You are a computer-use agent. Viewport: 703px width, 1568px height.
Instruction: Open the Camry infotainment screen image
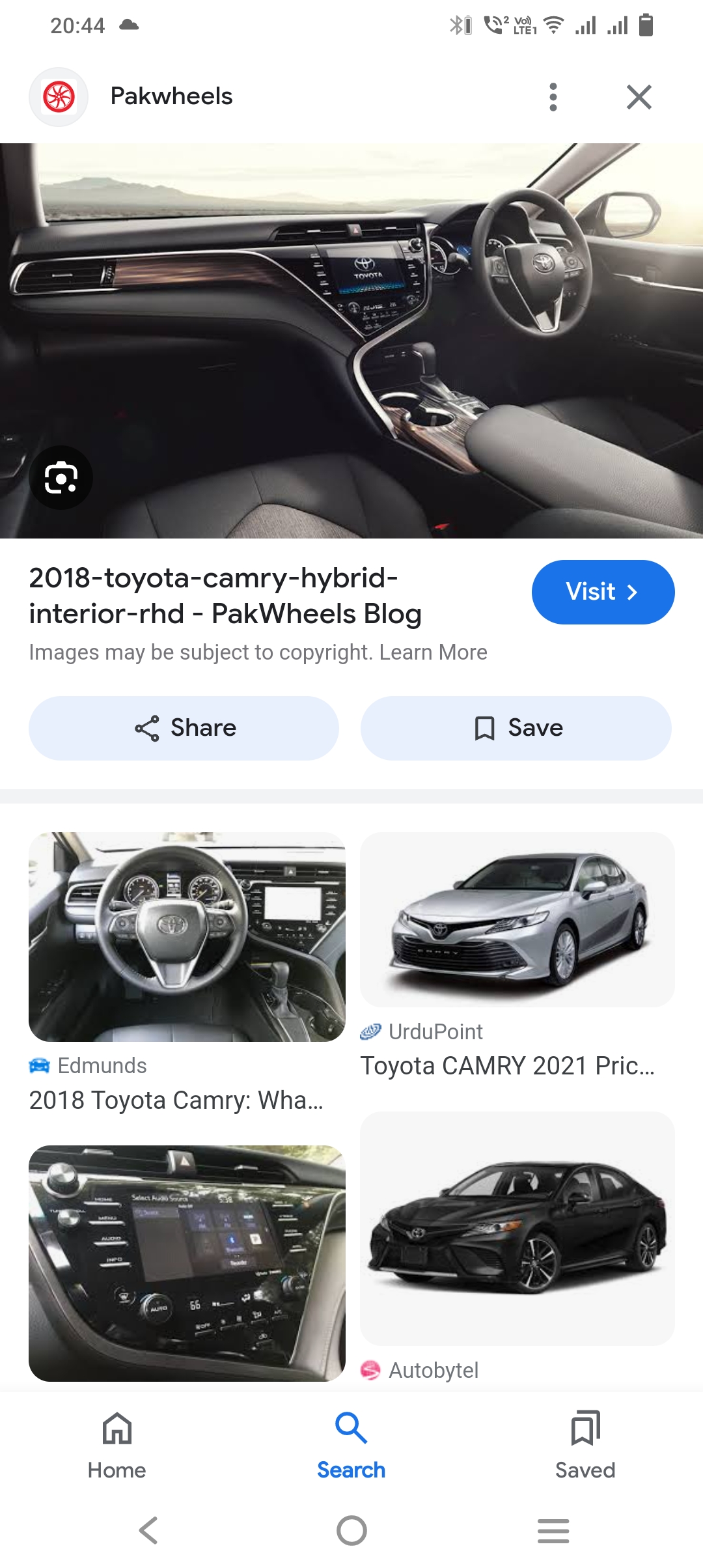(187, 1263)
